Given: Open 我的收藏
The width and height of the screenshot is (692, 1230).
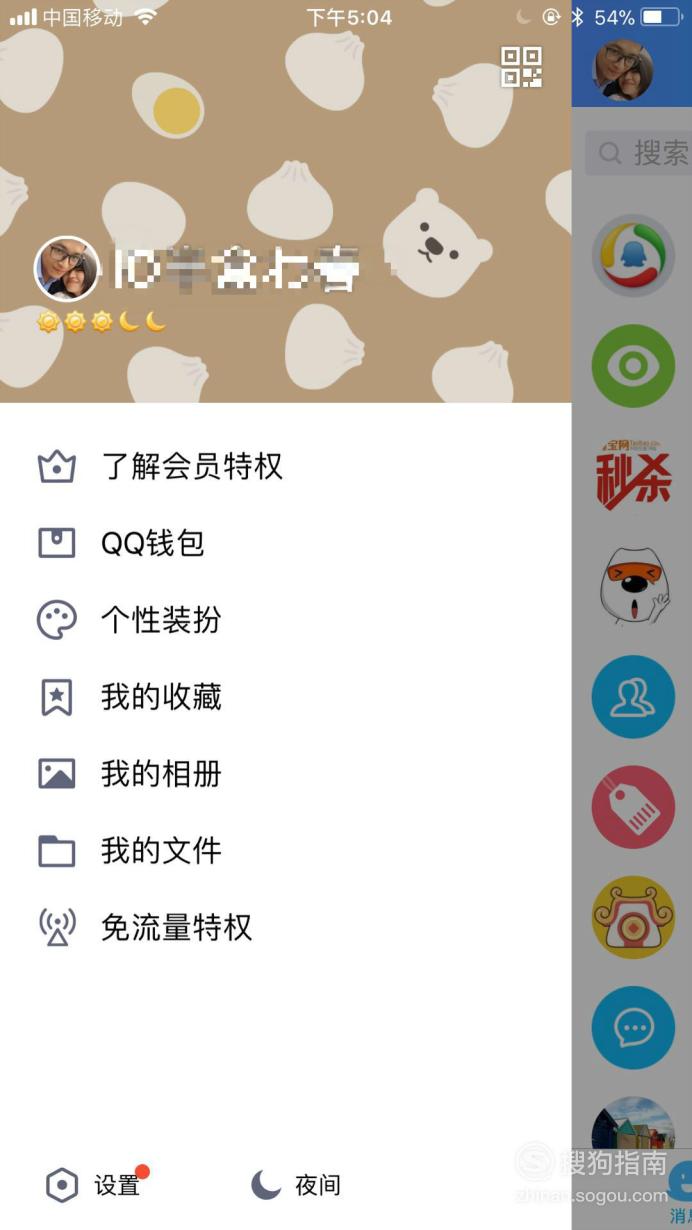Looking at the screenshot, I should coord(285,697).
